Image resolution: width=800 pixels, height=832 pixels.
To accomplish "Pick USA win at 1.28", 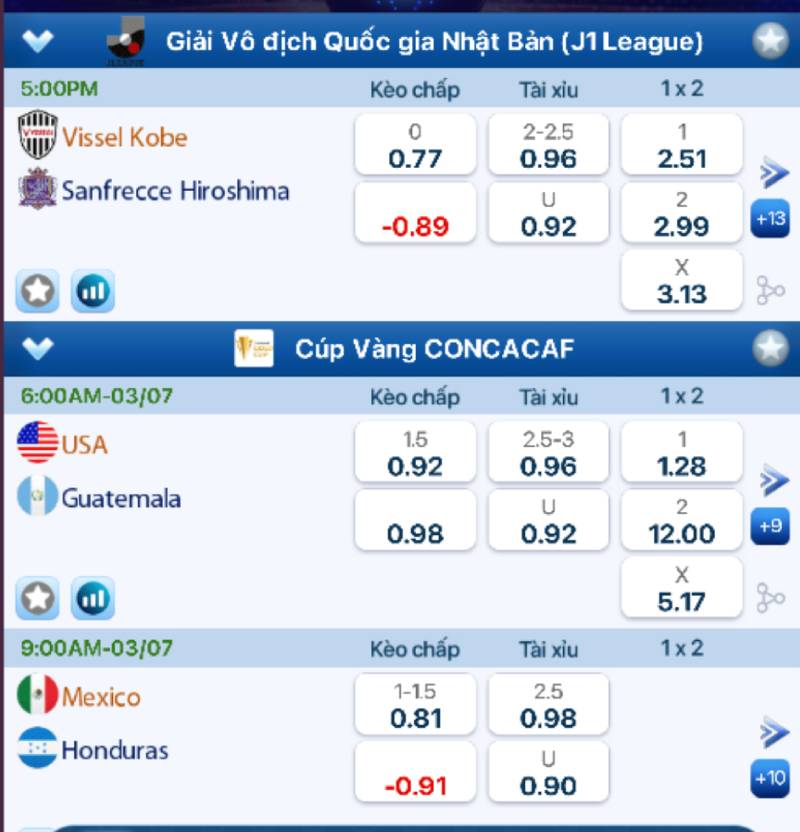I will coord(681,454).
